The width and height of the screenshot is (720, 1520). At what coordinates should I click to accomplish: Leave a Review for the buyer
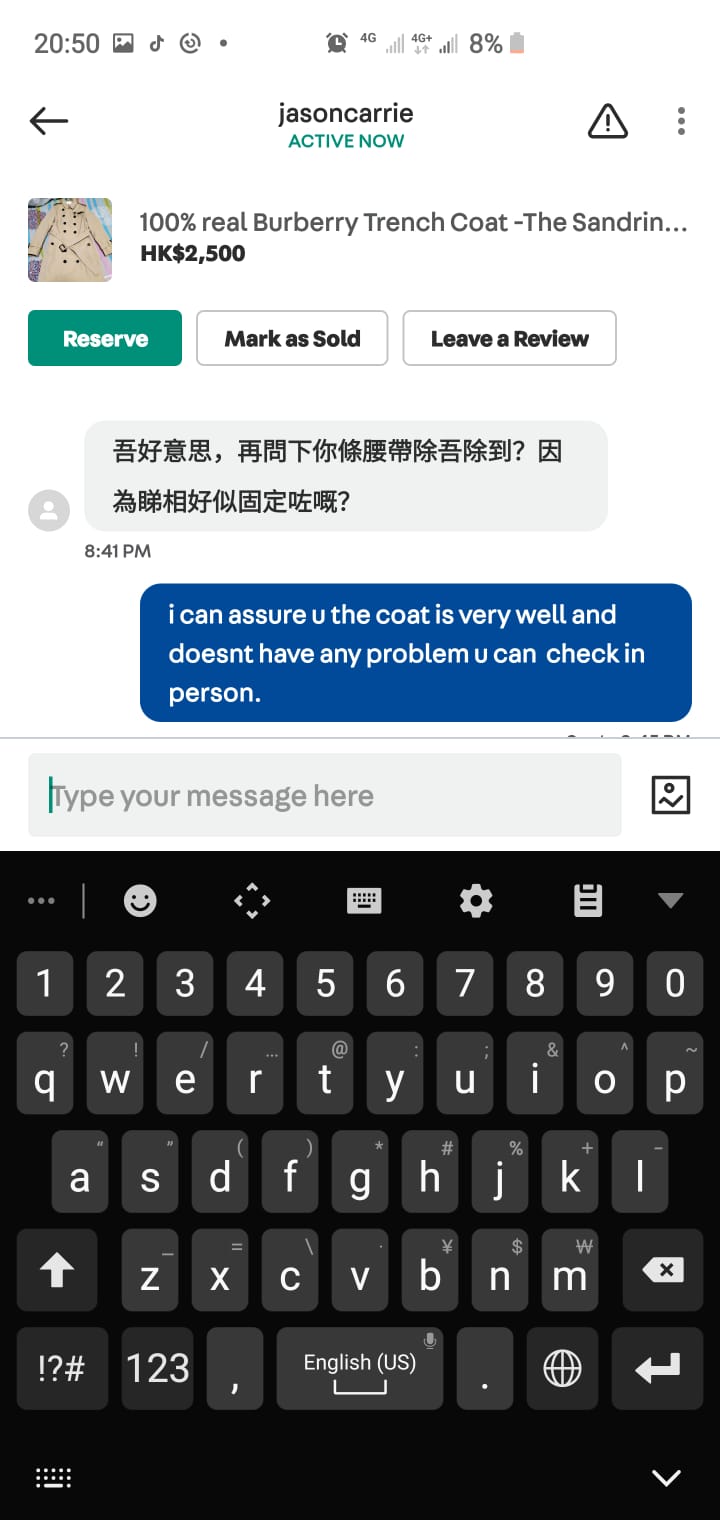tap(509, 338)
